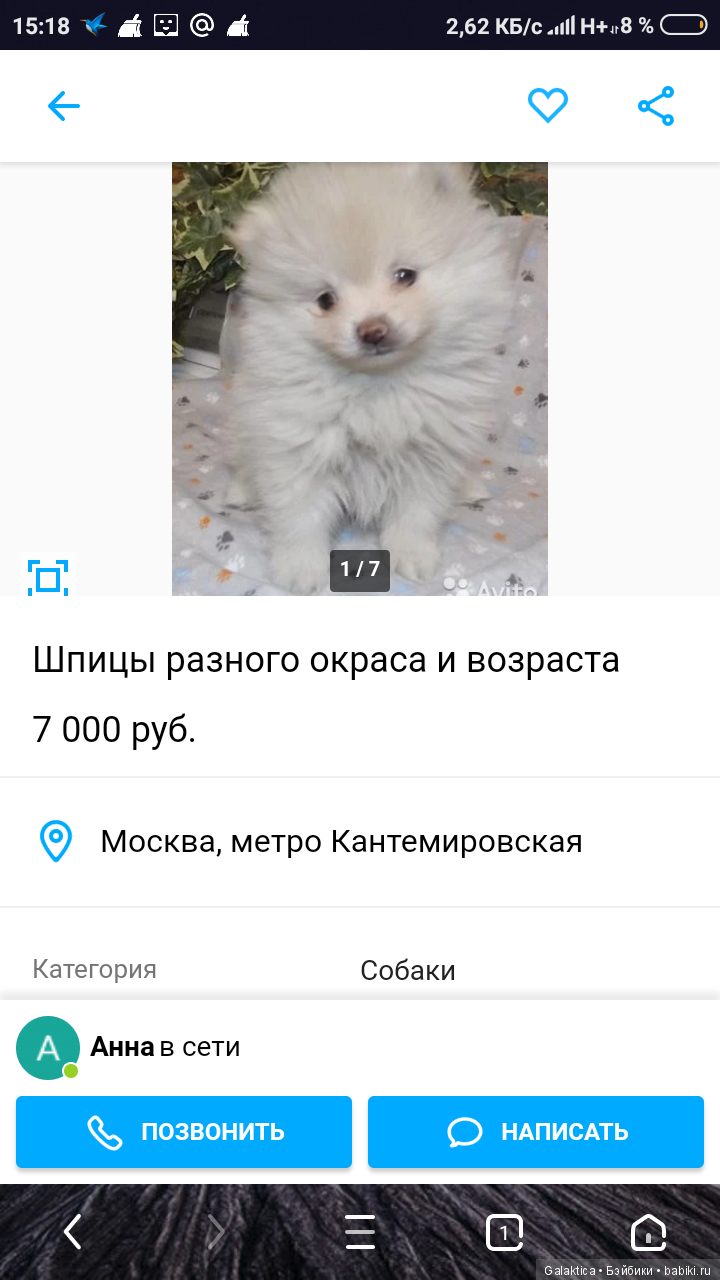720x1280 pixels.
Task: Open the puppy photo gallery
Action: pos(360,378)
